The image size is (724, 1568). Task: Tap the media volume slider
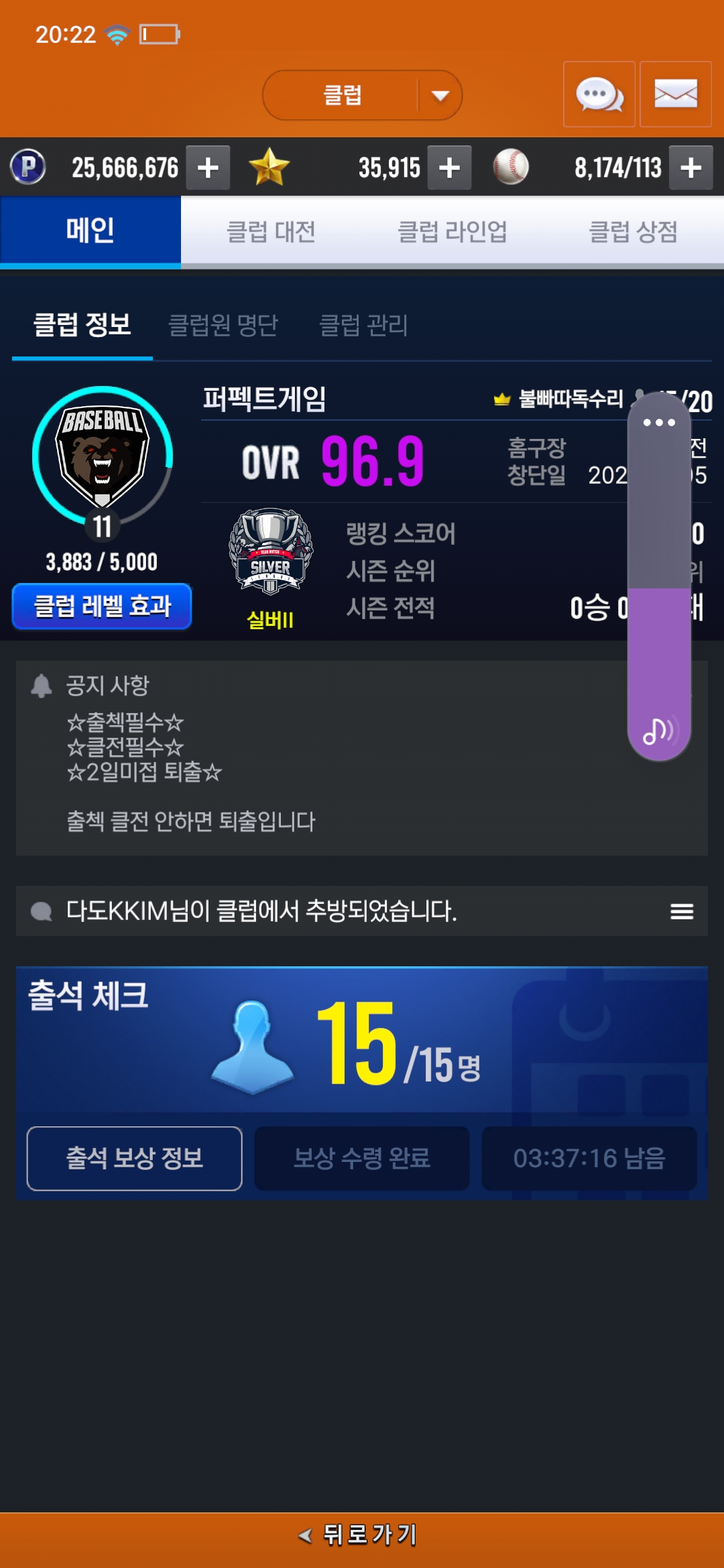pyautogui.click(x=659, y=576)
